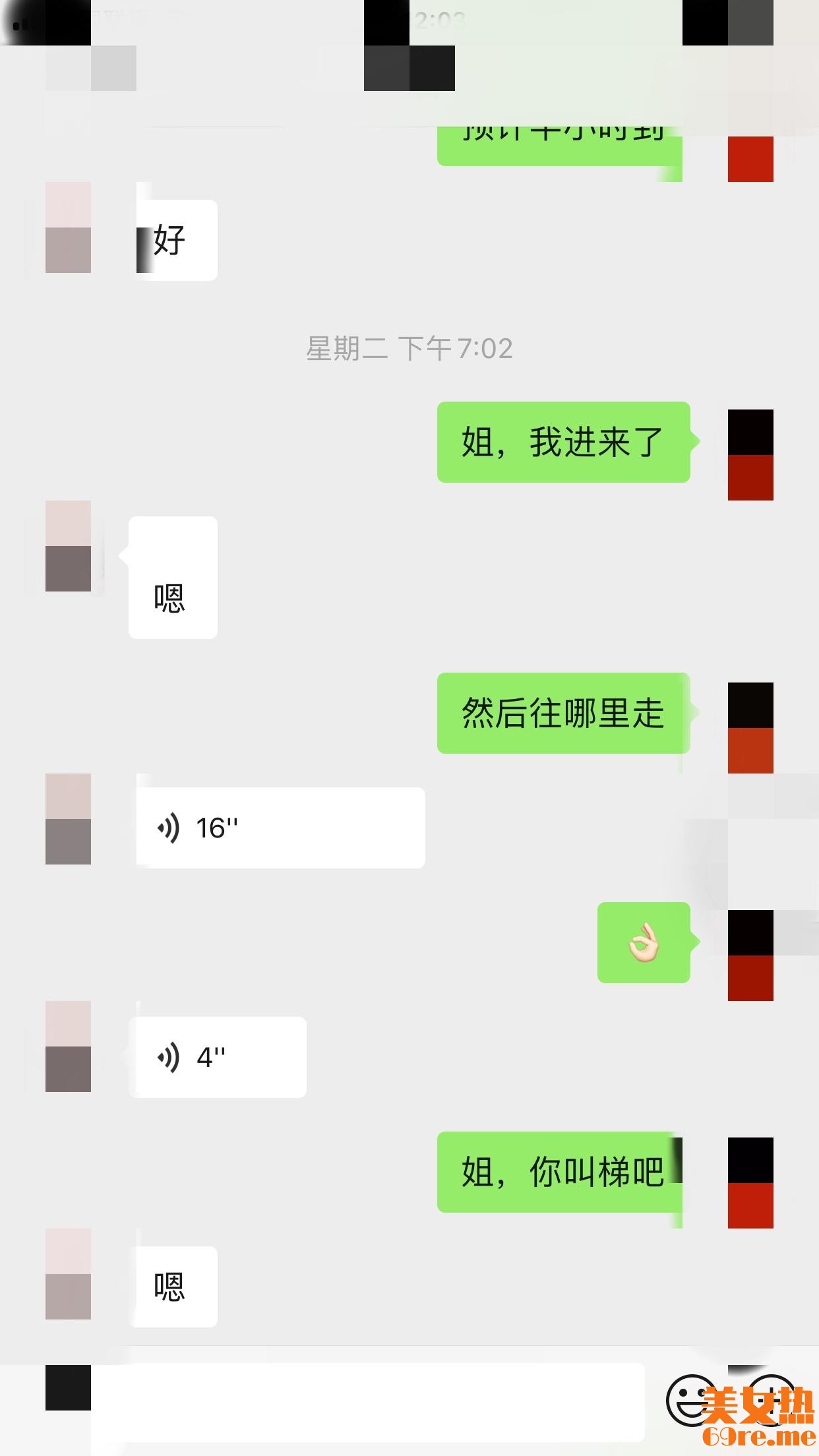The height and width of the screenshot is (1456, 819).
Task: Play the 16-second voice message
Action: point(280,828)
